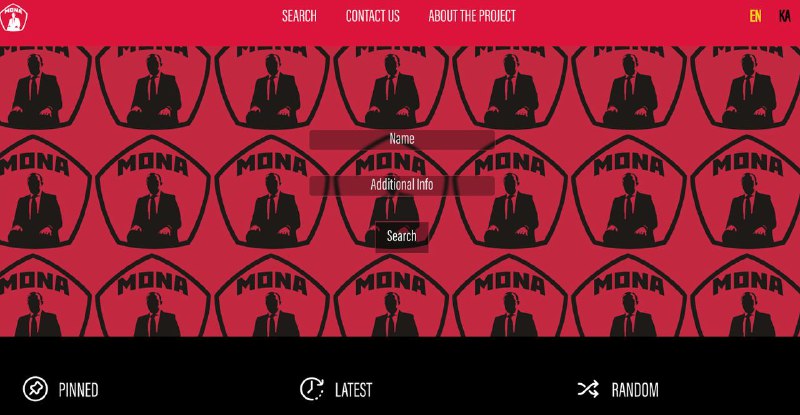Open the Search page in header
The image size is (800, 415).
point(299,16)
